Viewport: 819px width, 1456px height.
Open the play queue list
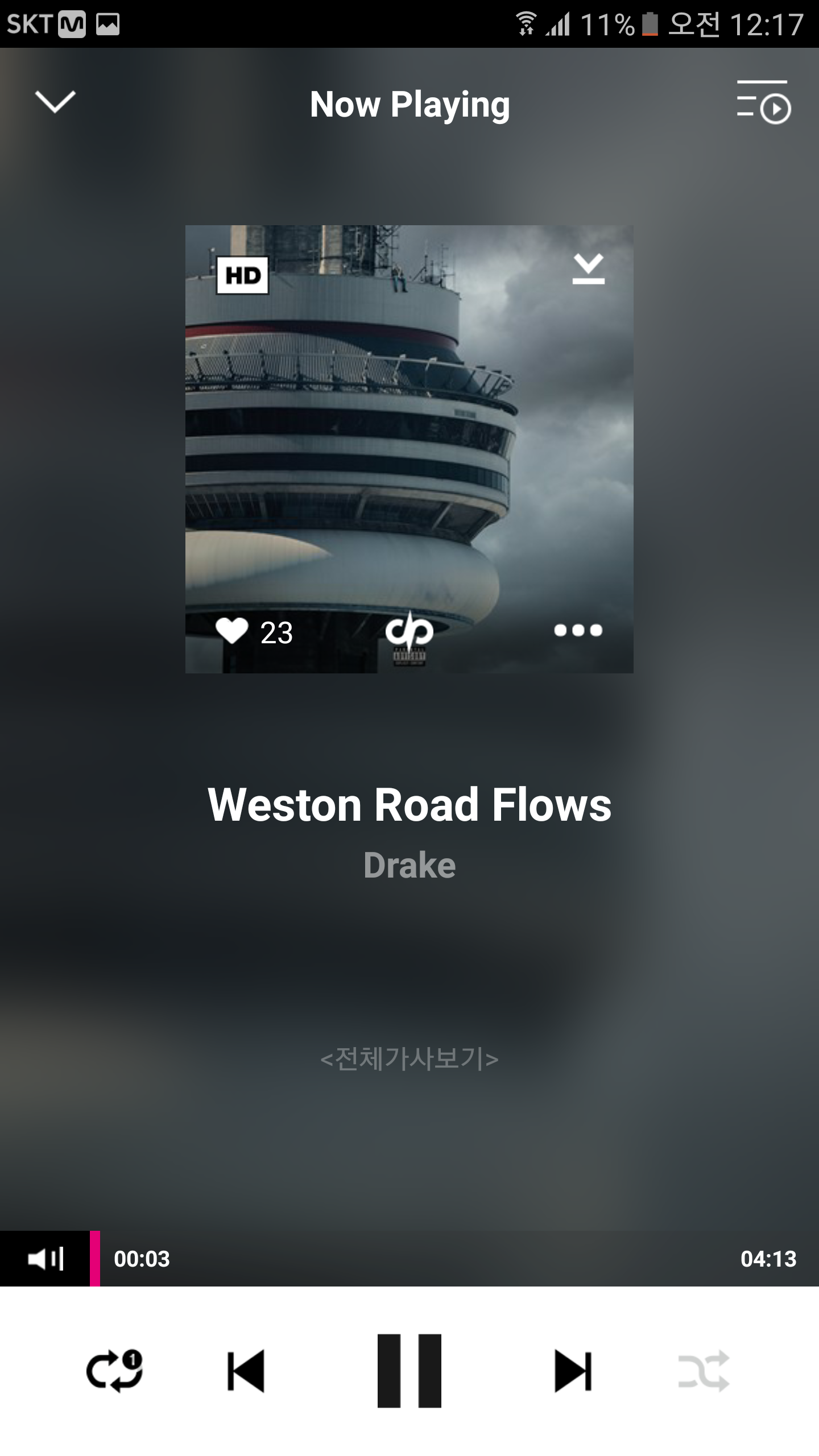click(x=763, y=103)
